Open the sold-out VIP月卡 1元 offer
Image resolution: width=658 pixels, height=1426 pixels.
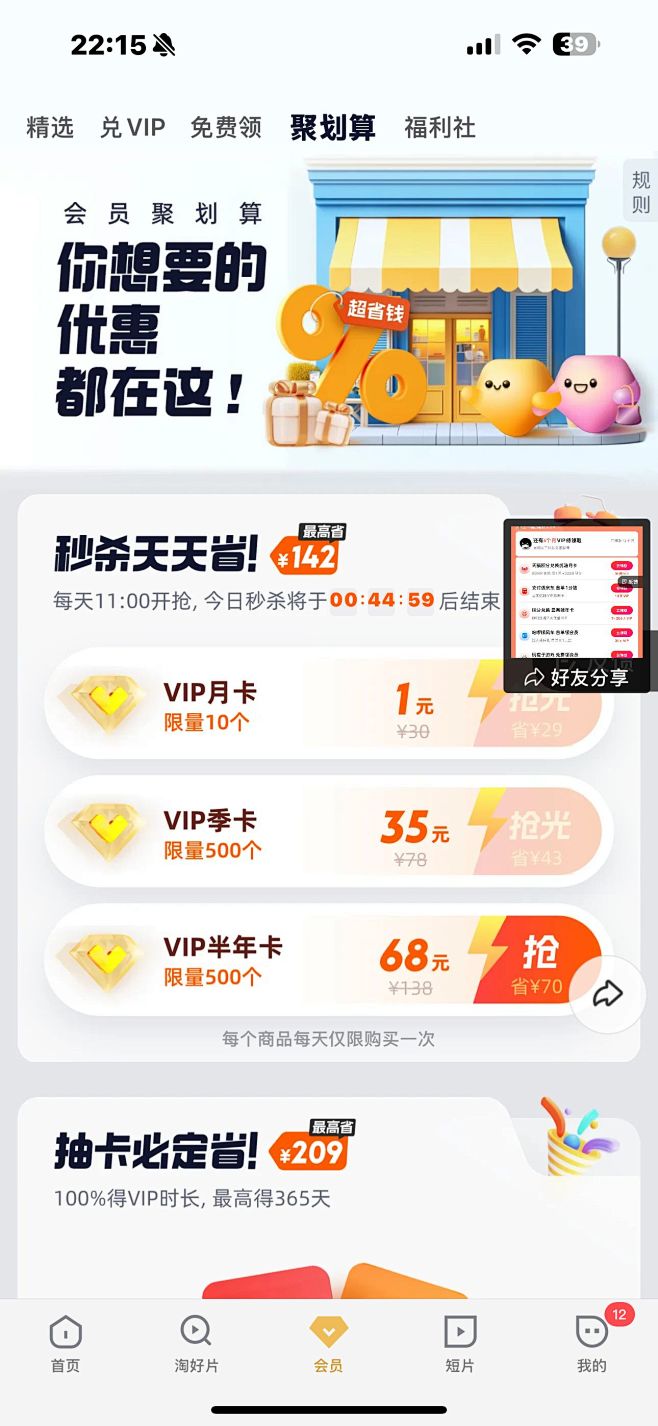(330, 704)
